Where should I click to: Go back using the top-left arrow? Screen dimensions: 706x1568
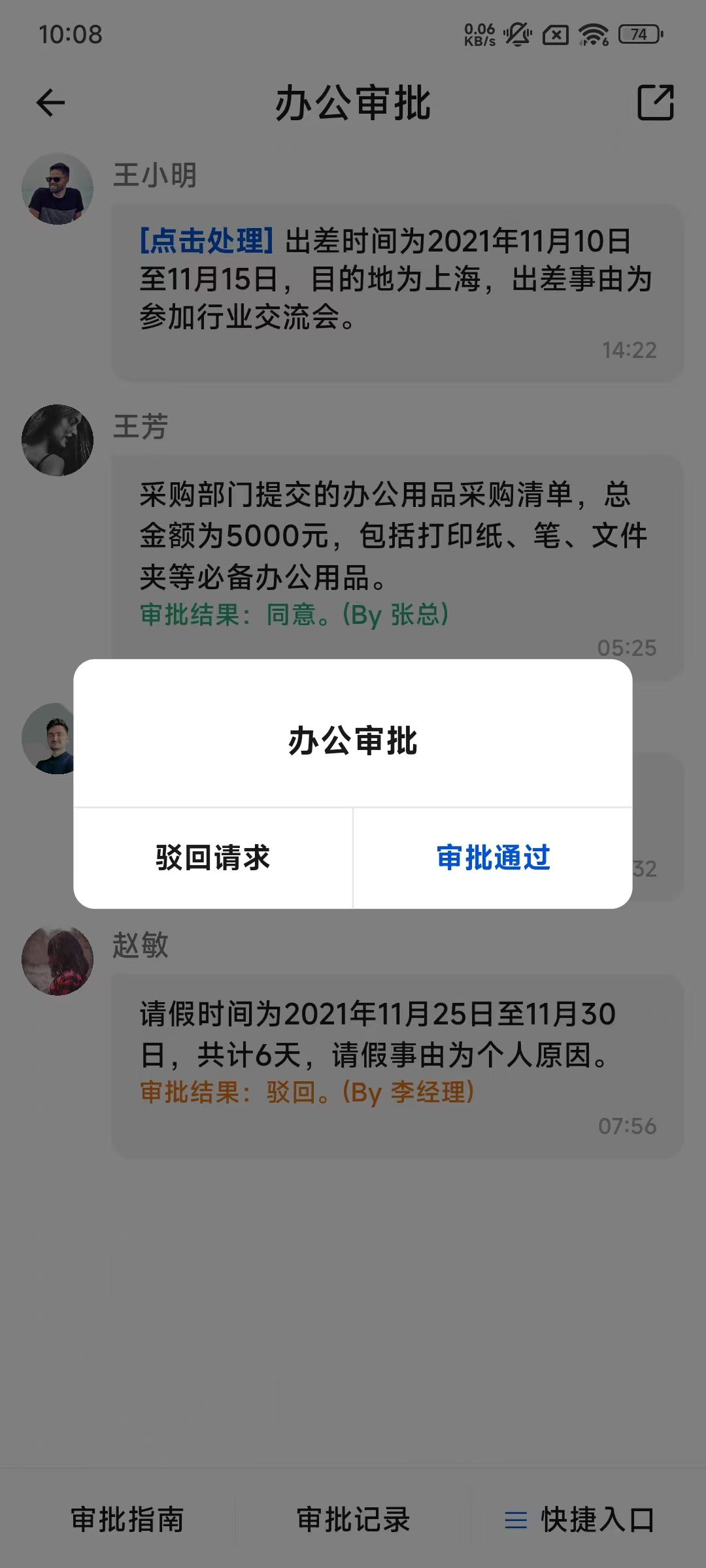coord(50,103)
